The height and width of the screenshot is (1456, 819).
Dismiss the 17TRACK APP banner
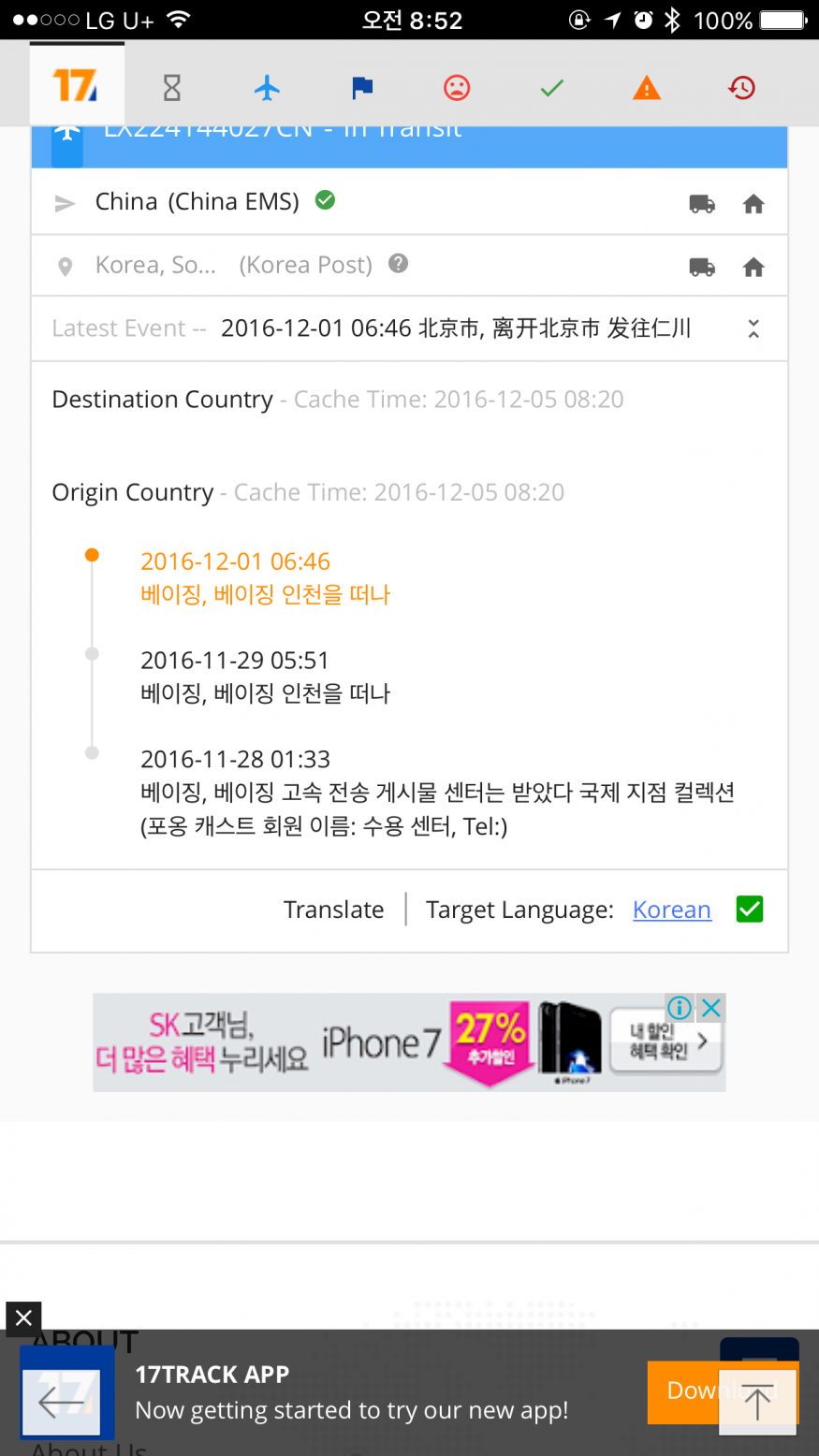point(23,1318)
